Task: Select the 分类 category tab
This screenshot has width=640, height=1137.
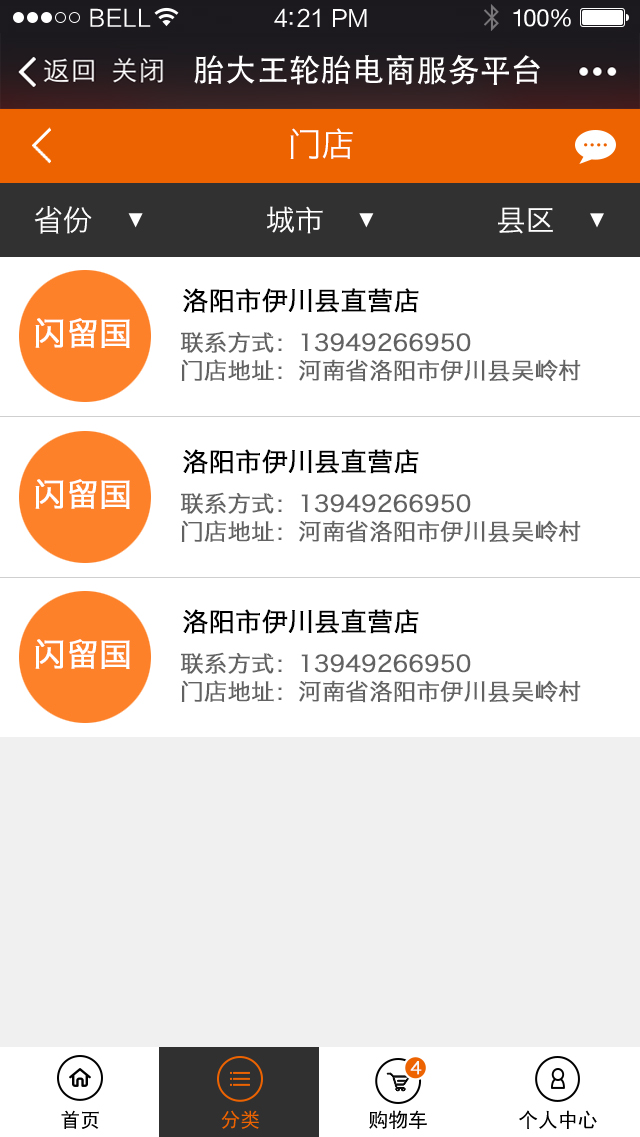Action: (240, 1092)
